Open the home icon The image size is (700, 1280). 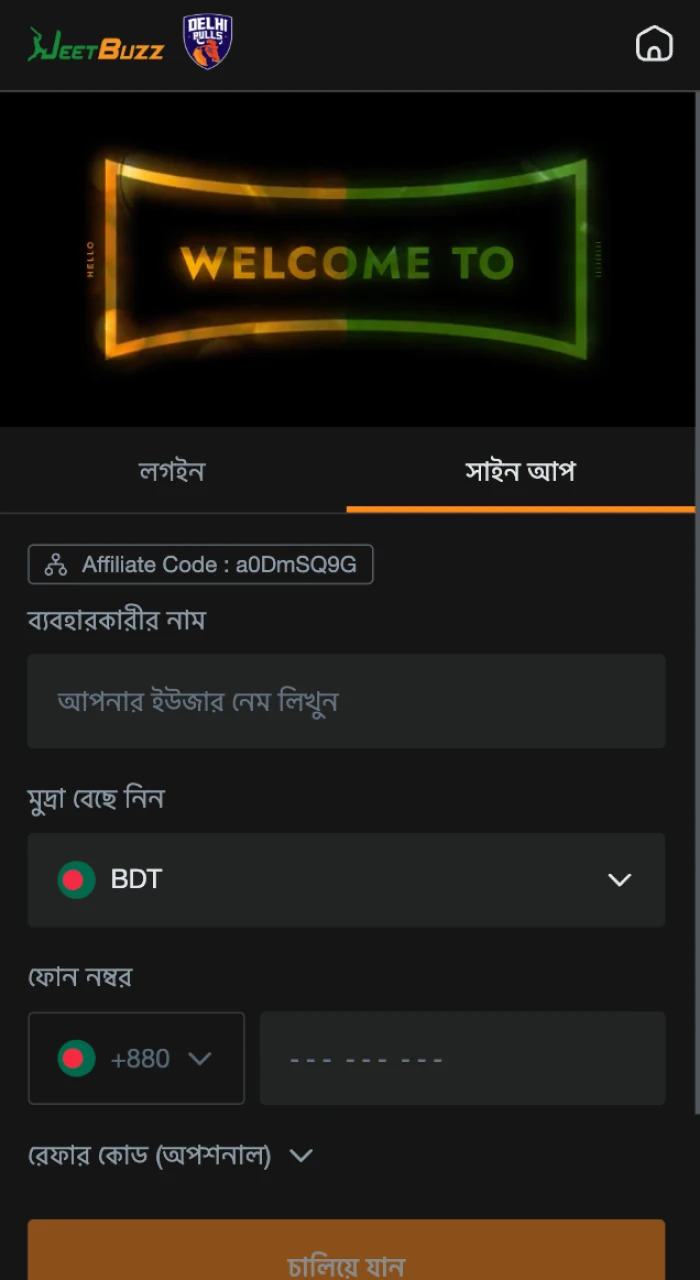(x=654, y=44)
